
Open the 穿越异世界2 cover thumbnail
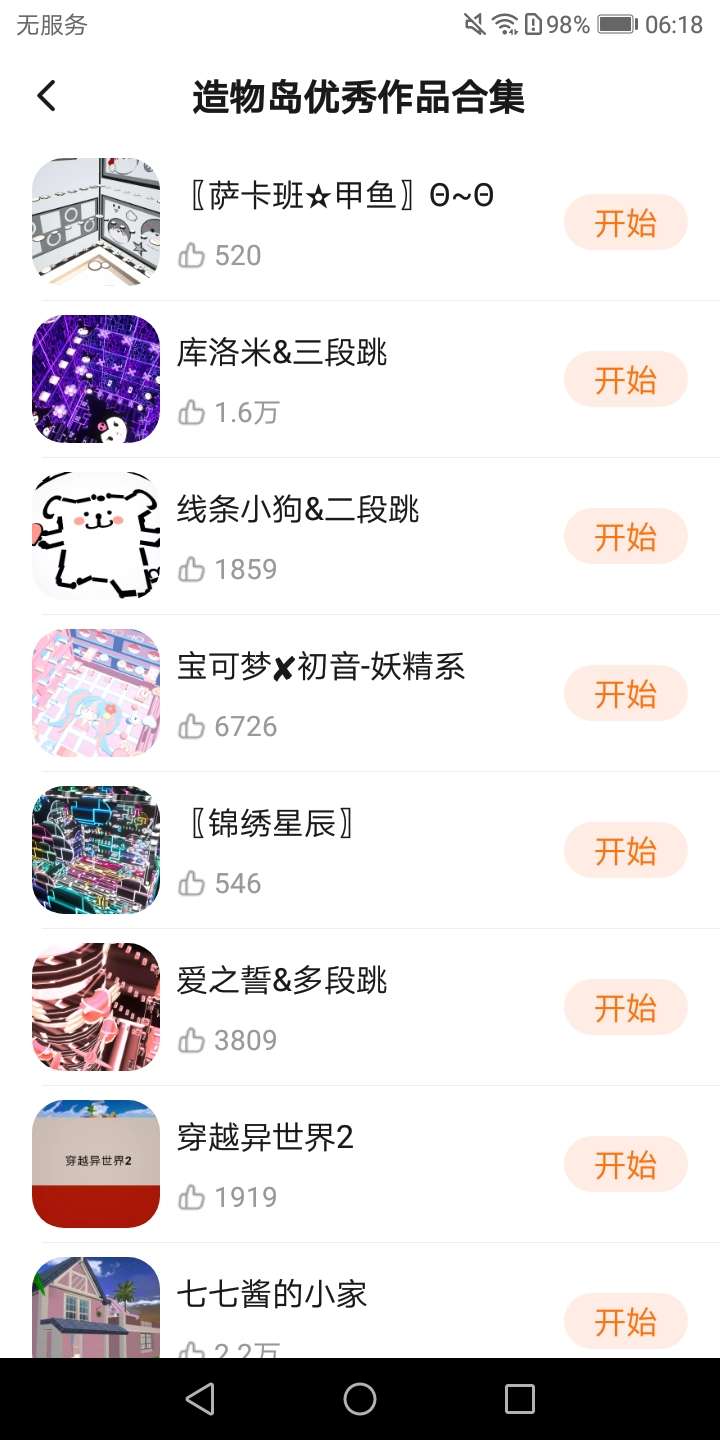[x=96, y=1164]
